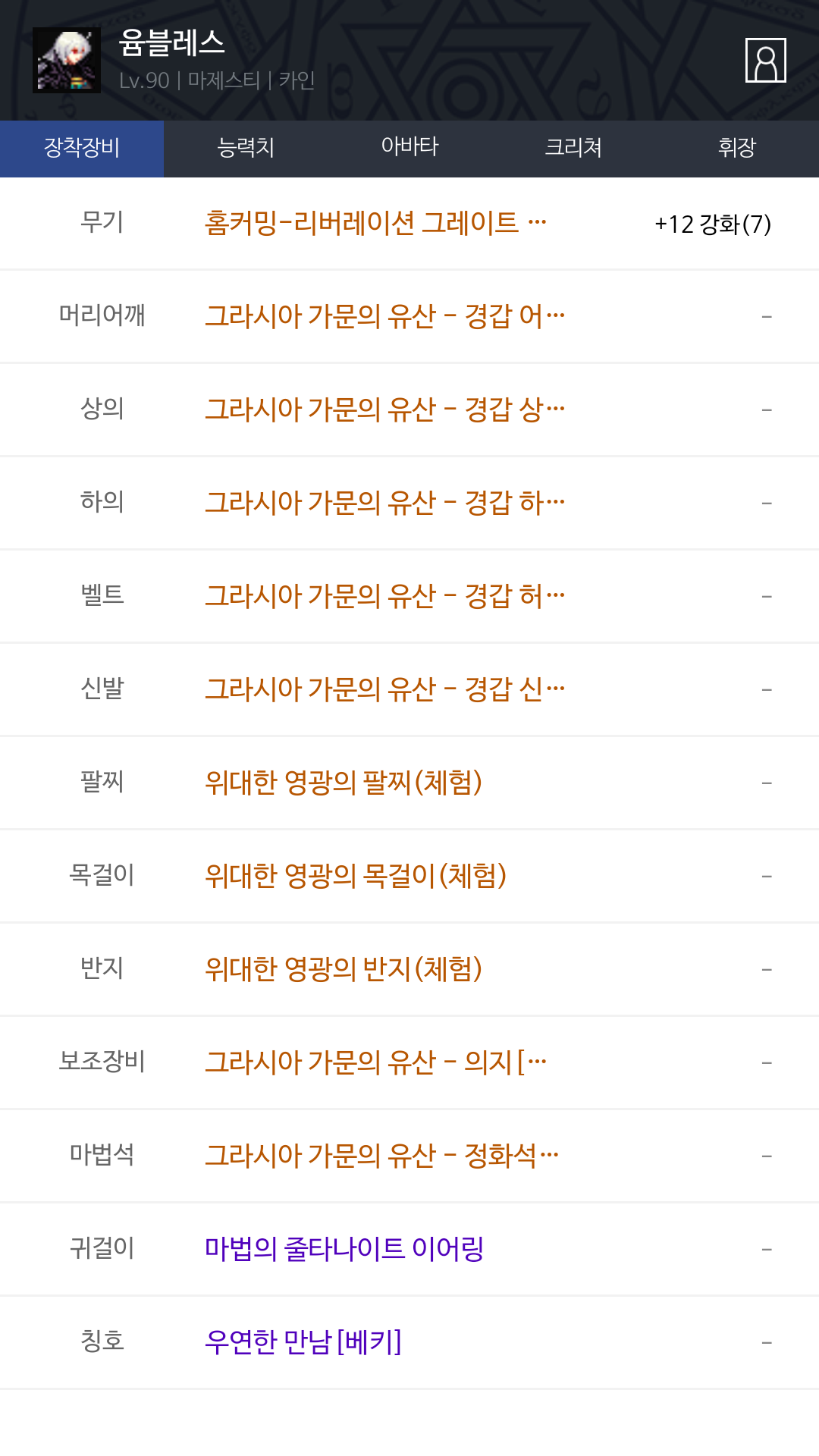The image size is (819, 1456).
Task: Select the 휘장 tab
Action: tap(737, 149)
